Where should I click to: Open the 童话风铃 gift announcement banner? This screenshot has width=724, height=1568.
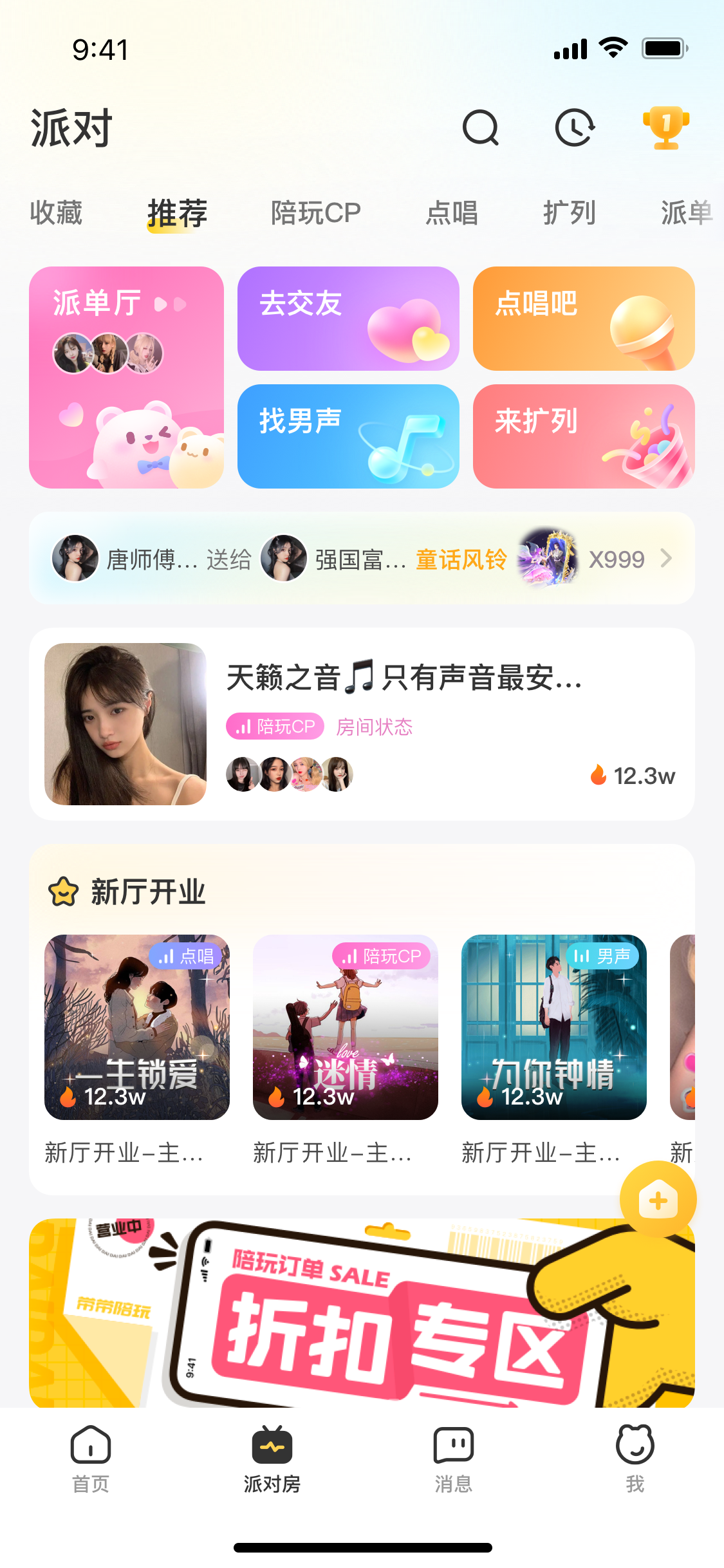point(362,558)
